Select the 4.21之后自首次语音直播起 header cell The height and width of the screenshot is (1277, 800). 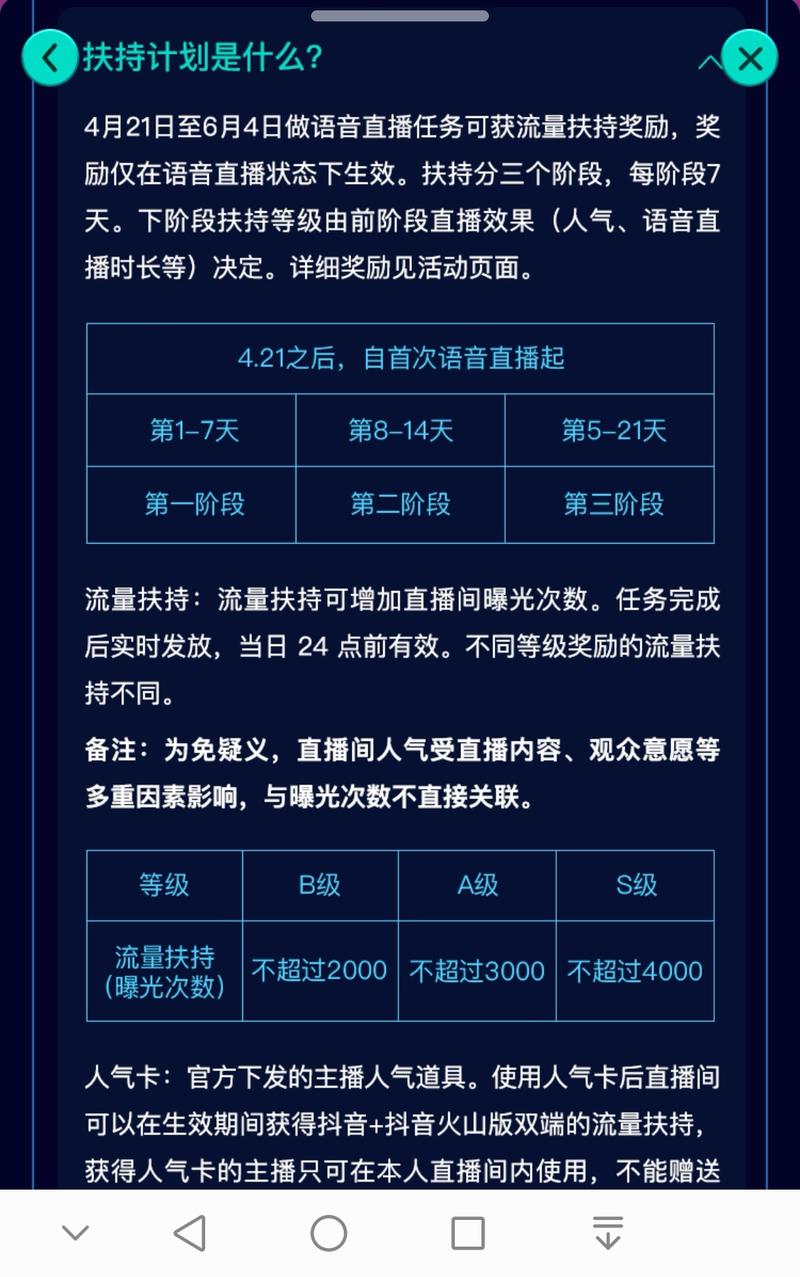[400, 358]
